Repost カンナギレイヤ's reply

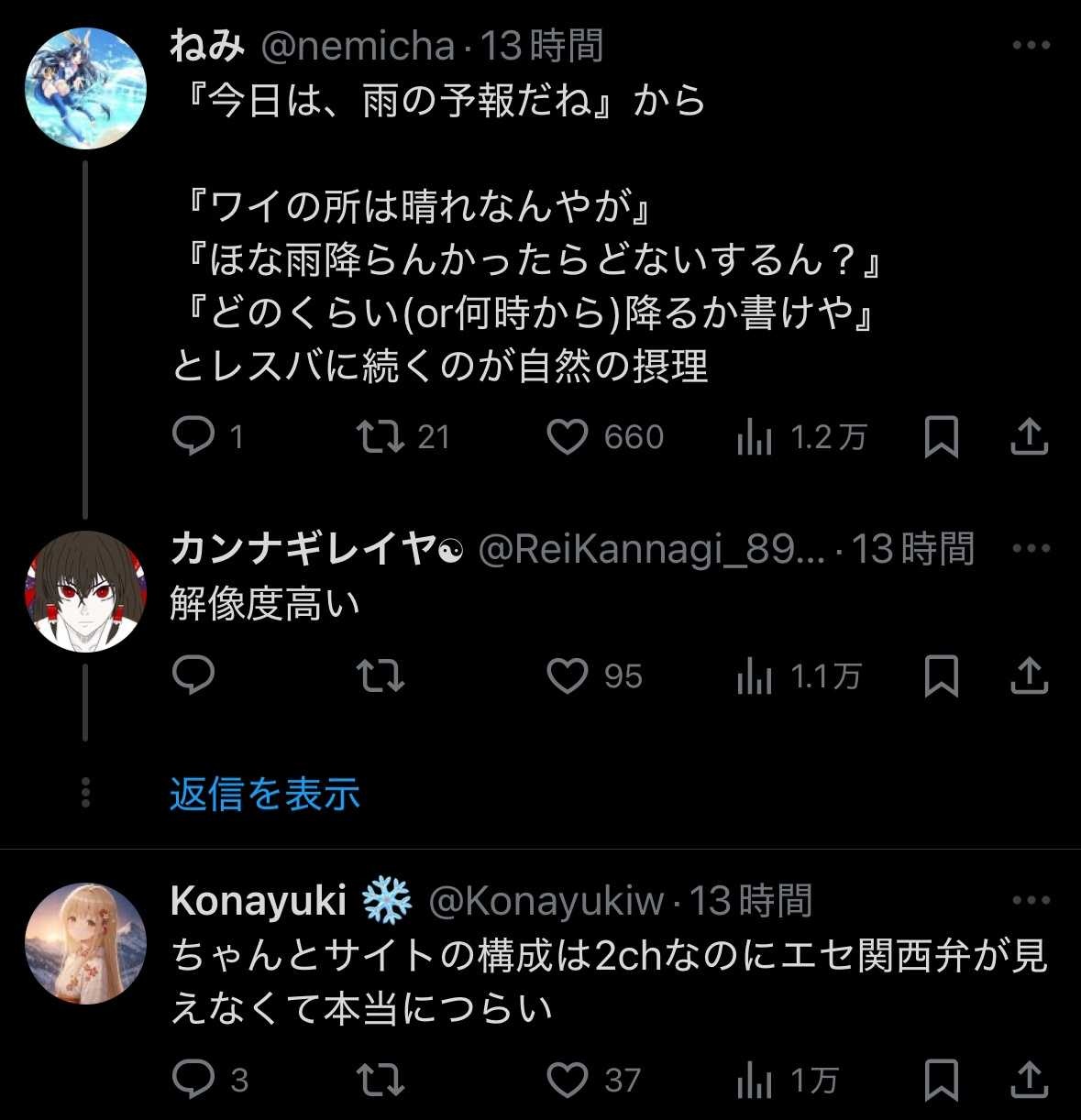pyautogui.click(x=381, y=676)
